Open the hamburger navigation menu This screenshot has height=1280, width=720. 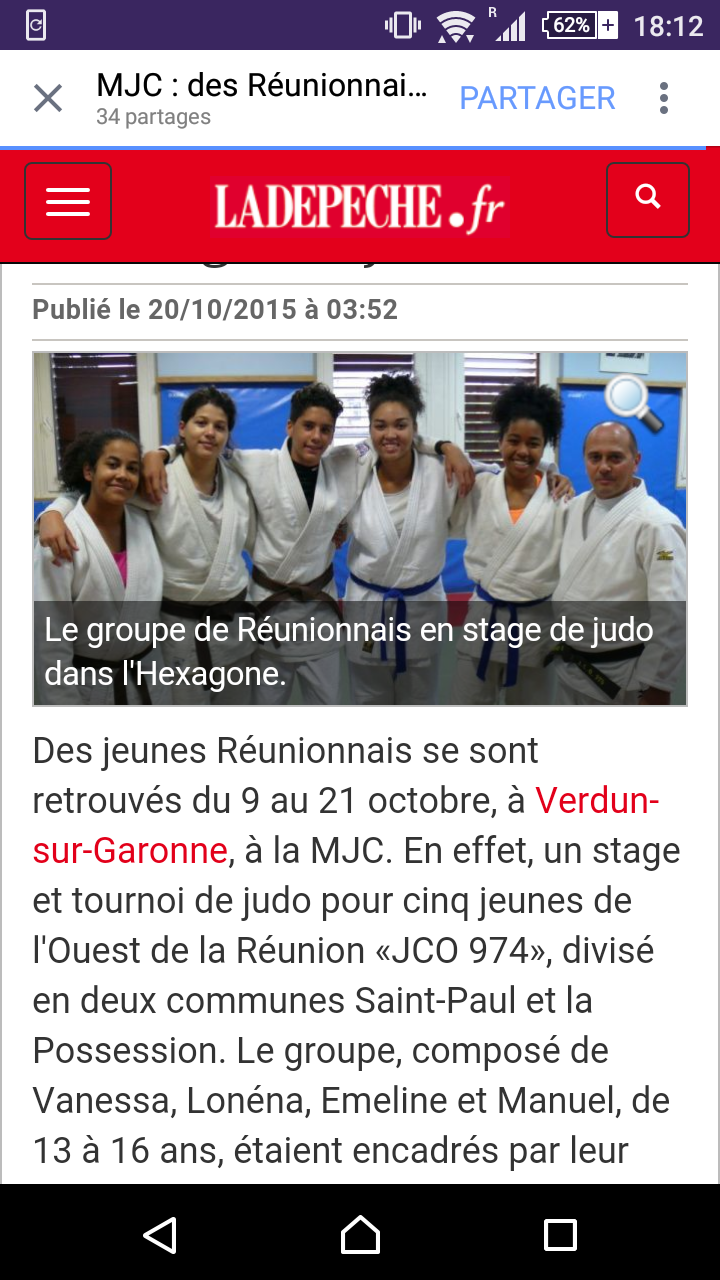[68, 201]
